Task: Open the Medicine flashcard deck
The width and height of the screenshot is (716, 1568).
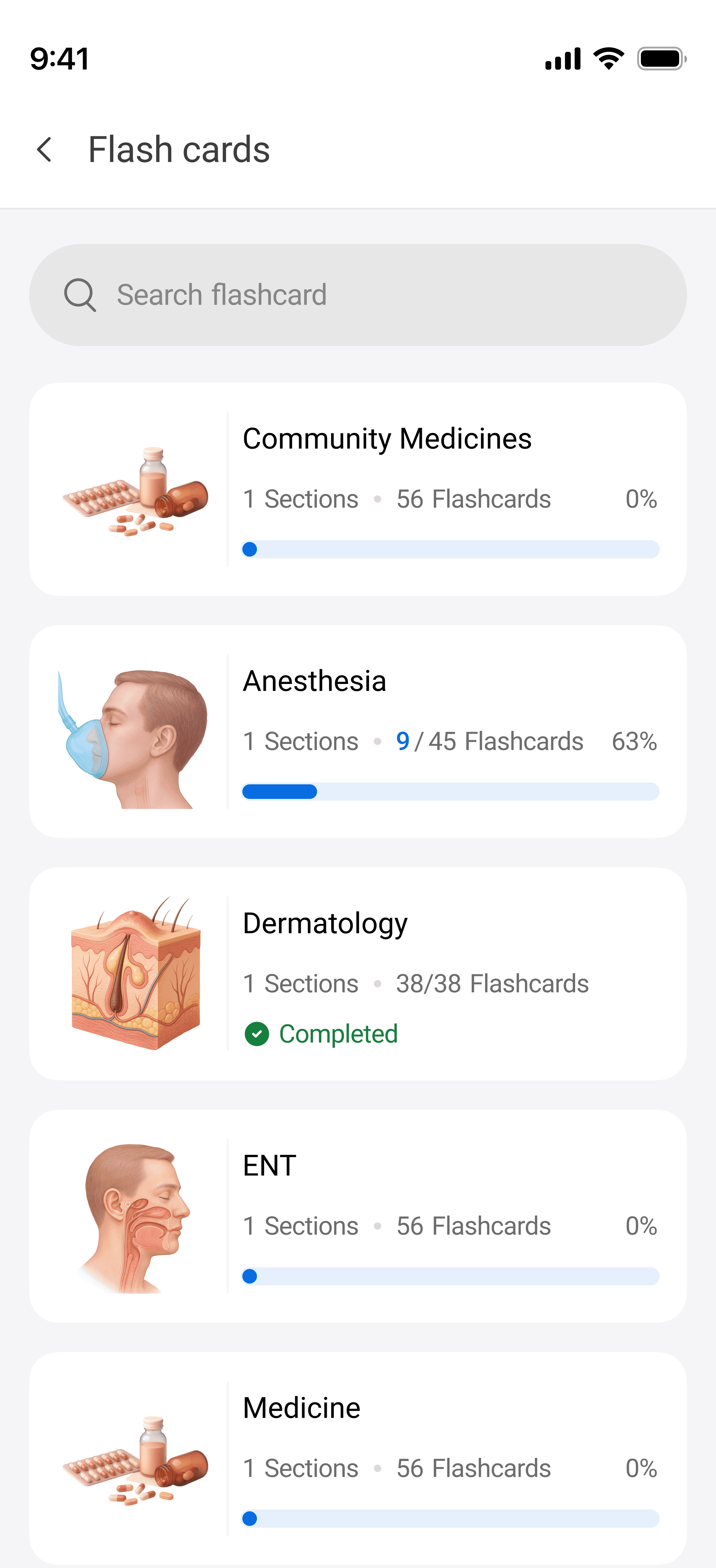Action: pos(358,1458)
